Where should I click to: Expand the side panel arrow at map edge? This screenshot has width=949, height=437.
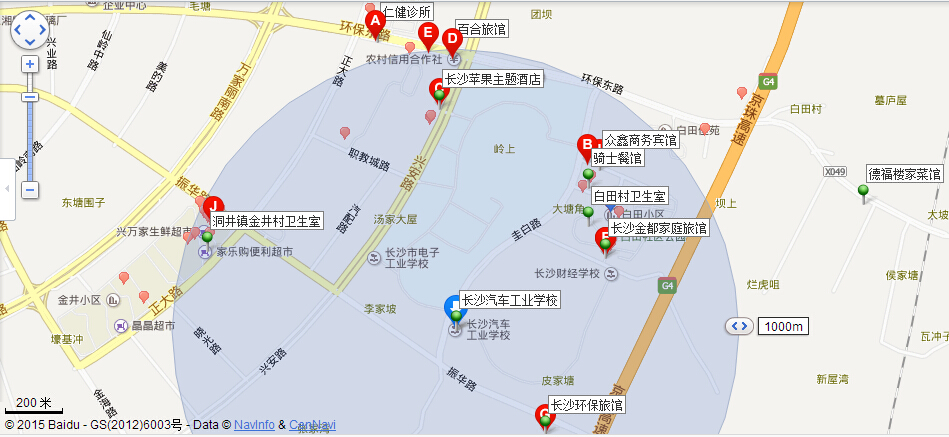pyautogui.click(x=7, y=188)
